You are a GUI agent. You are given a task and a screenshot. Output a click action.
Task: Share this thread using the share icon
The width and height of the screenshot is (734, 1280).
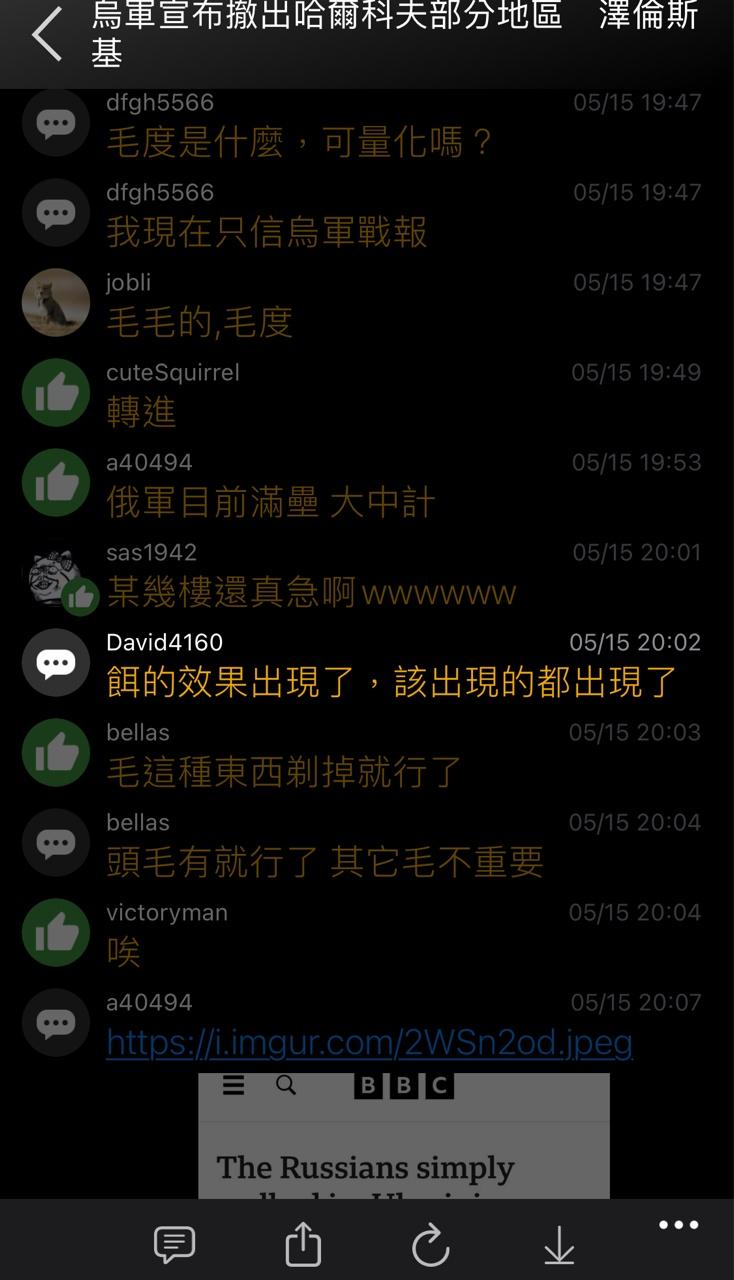[303, 1245]
